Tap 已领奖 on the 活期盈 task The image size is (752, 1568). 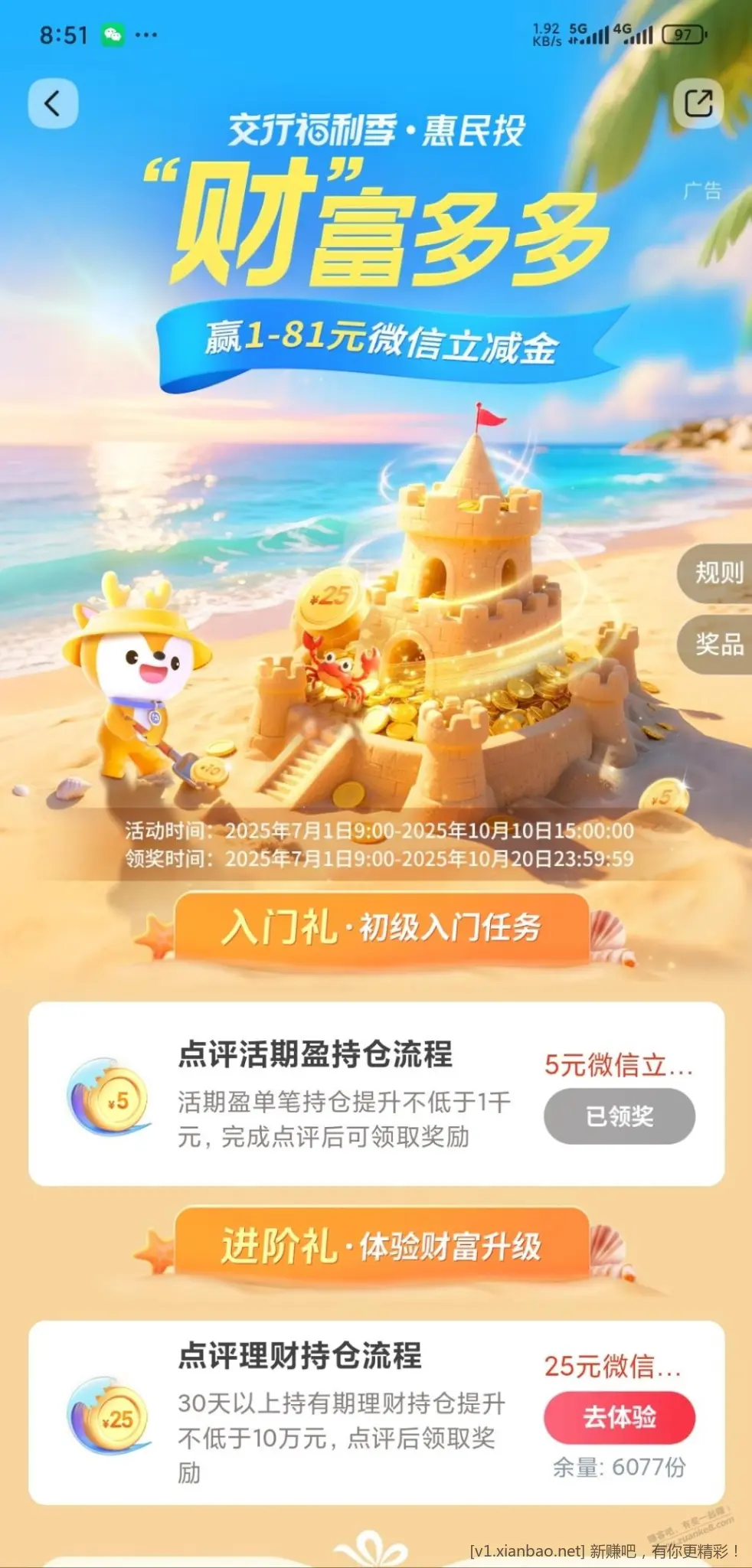(x=619, y=1117)
